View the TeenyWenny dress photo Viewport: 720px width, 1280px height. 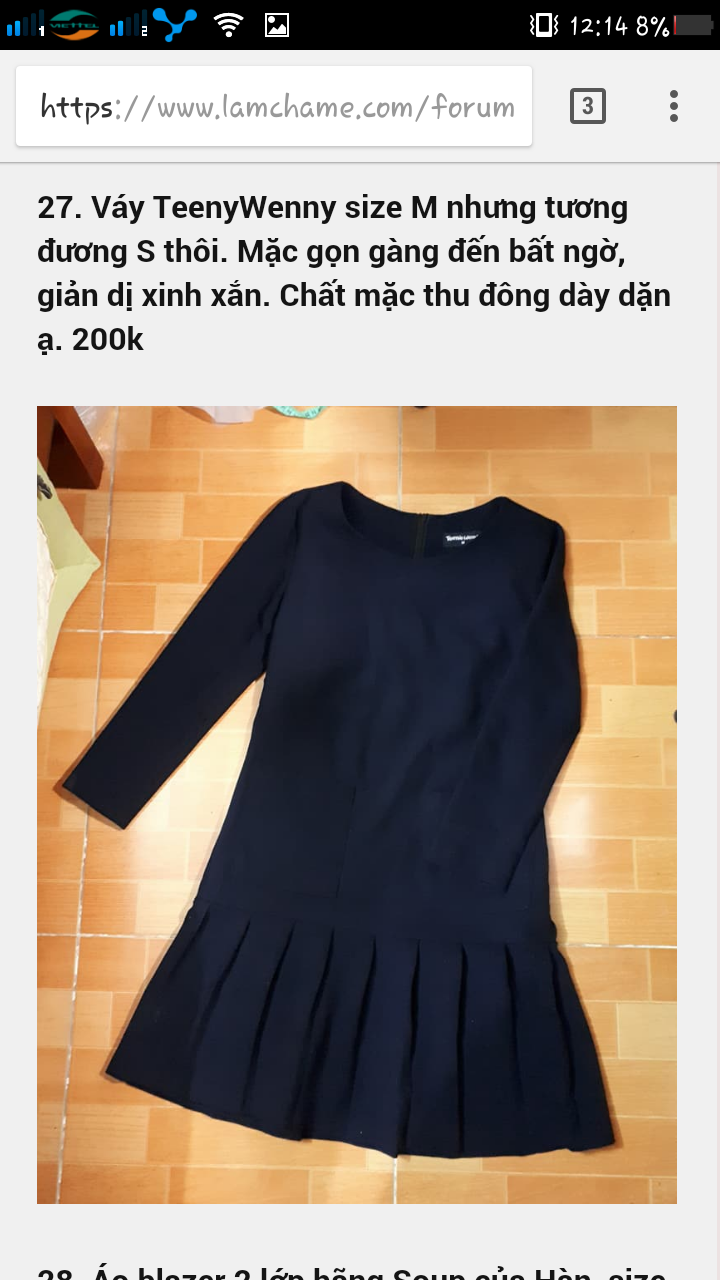pos(357,804)
